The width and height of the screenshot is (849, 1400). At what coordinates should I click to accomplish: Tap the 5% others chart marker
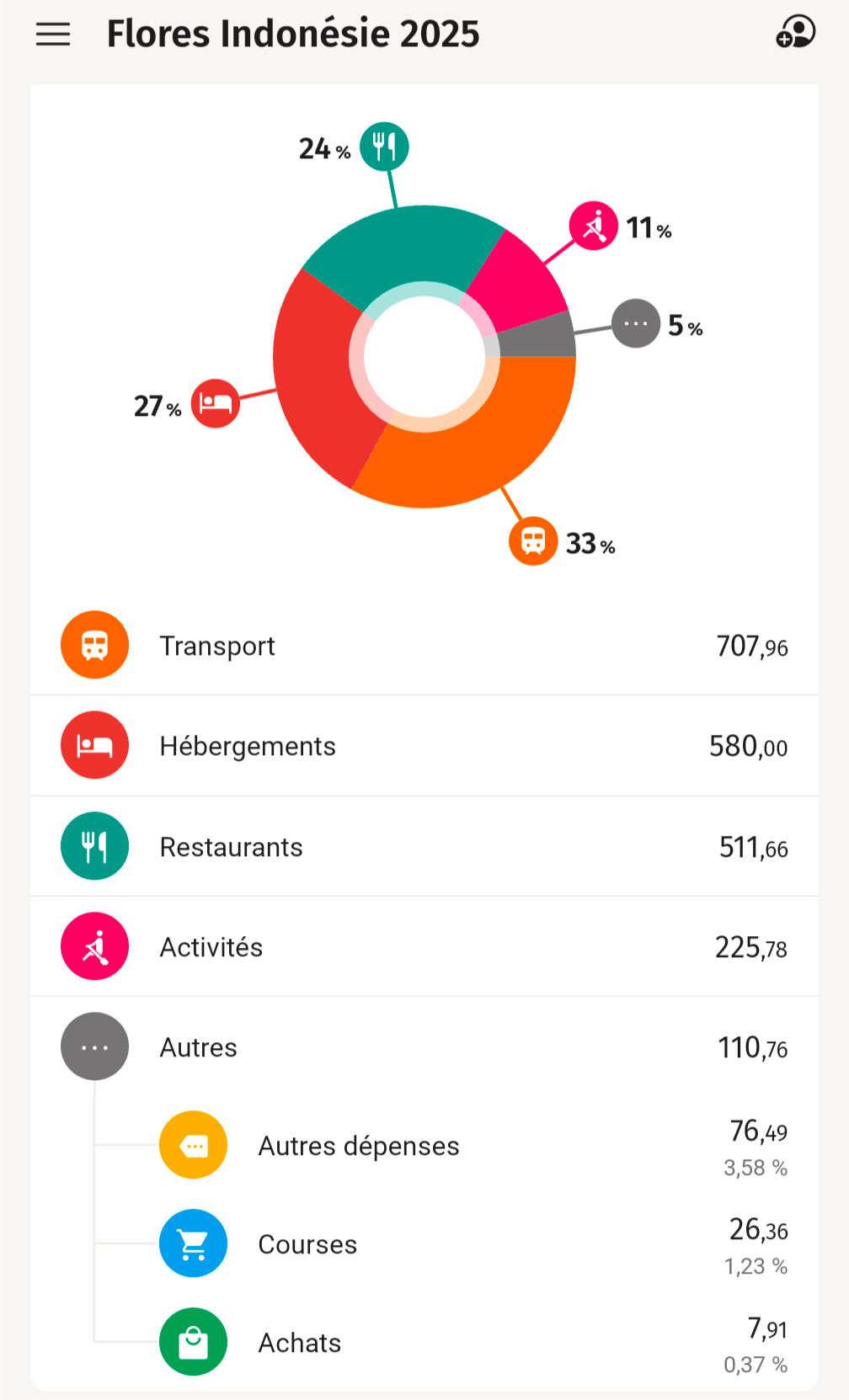tap(636, 323)
